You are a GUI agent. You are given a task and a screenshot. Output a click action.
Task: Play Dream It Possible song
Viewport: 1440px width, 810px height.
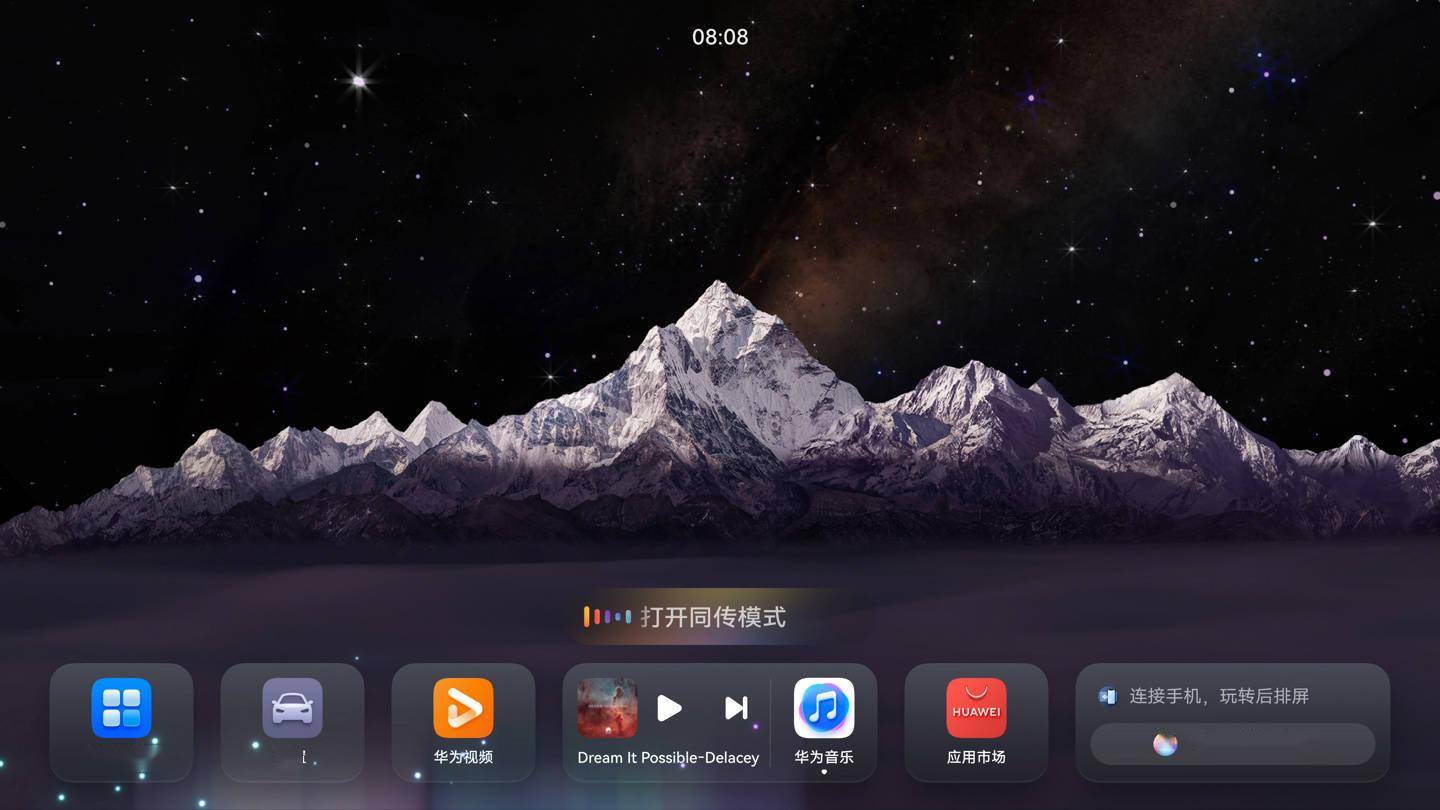point(669,708)
